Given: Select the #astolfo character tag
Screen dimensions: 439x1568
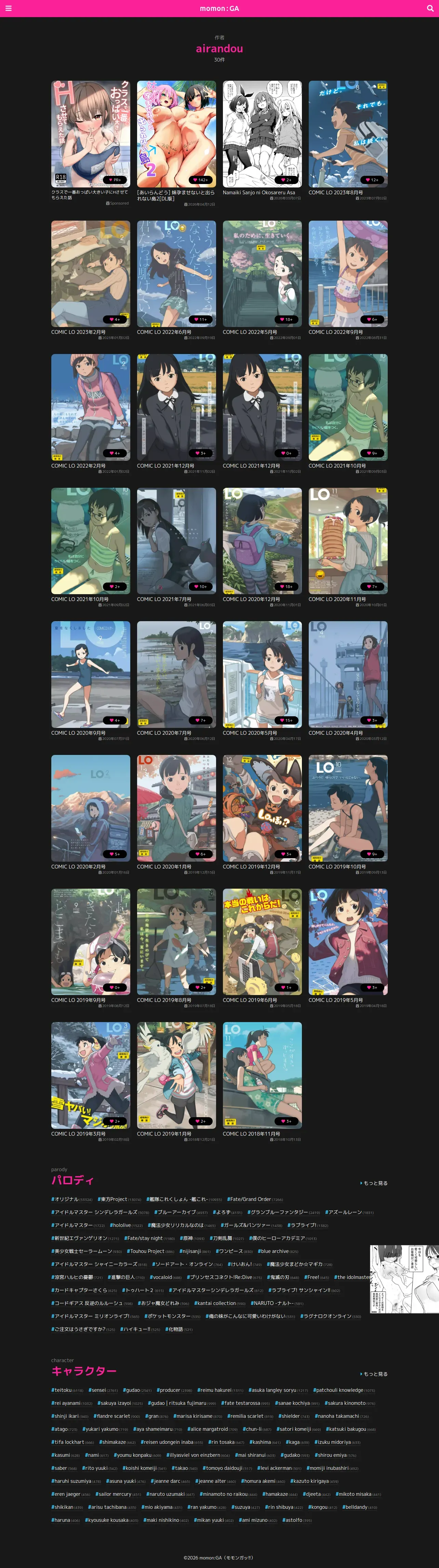Looking at the screenshot, I should click(x=297, y=1520).
